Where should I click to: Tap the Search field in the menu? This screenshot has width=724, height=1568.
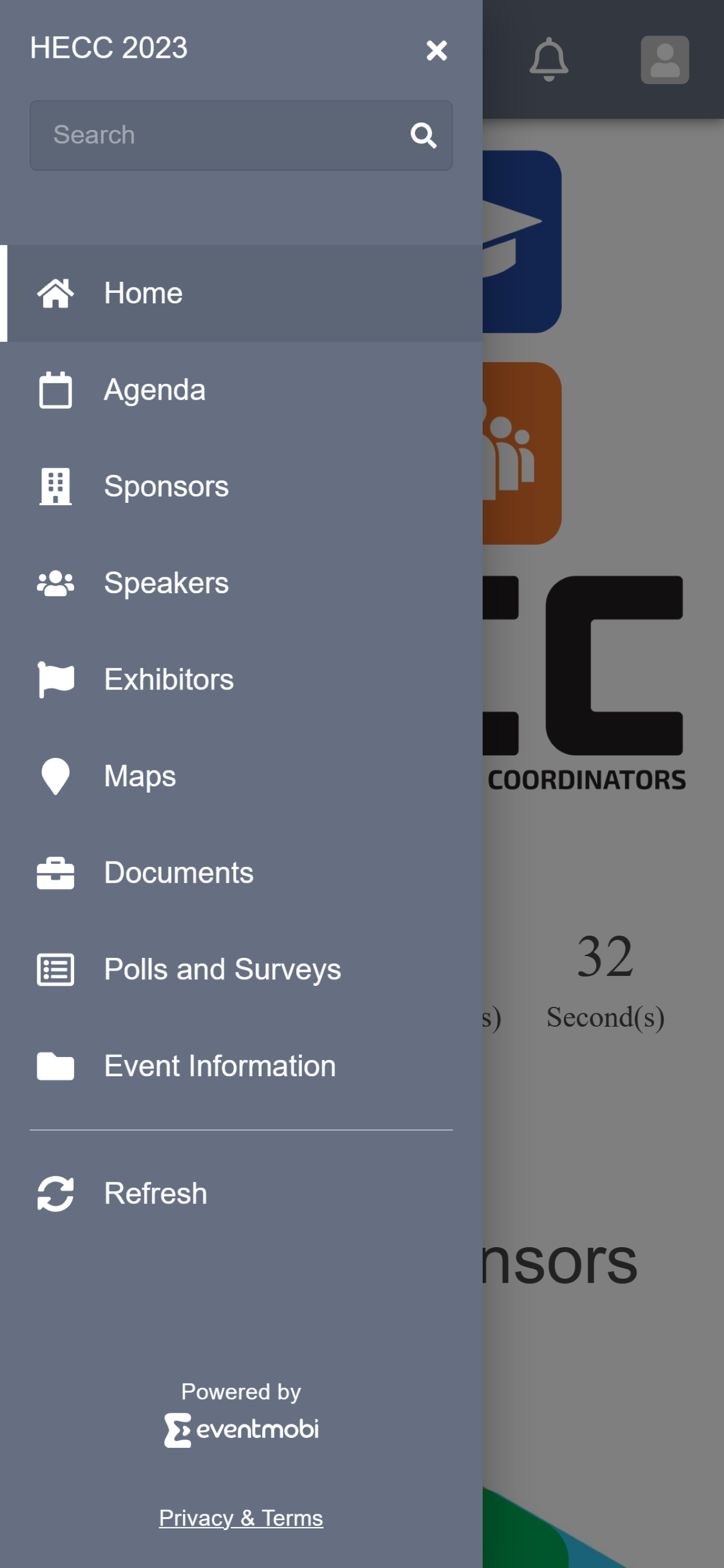point(241,135)
